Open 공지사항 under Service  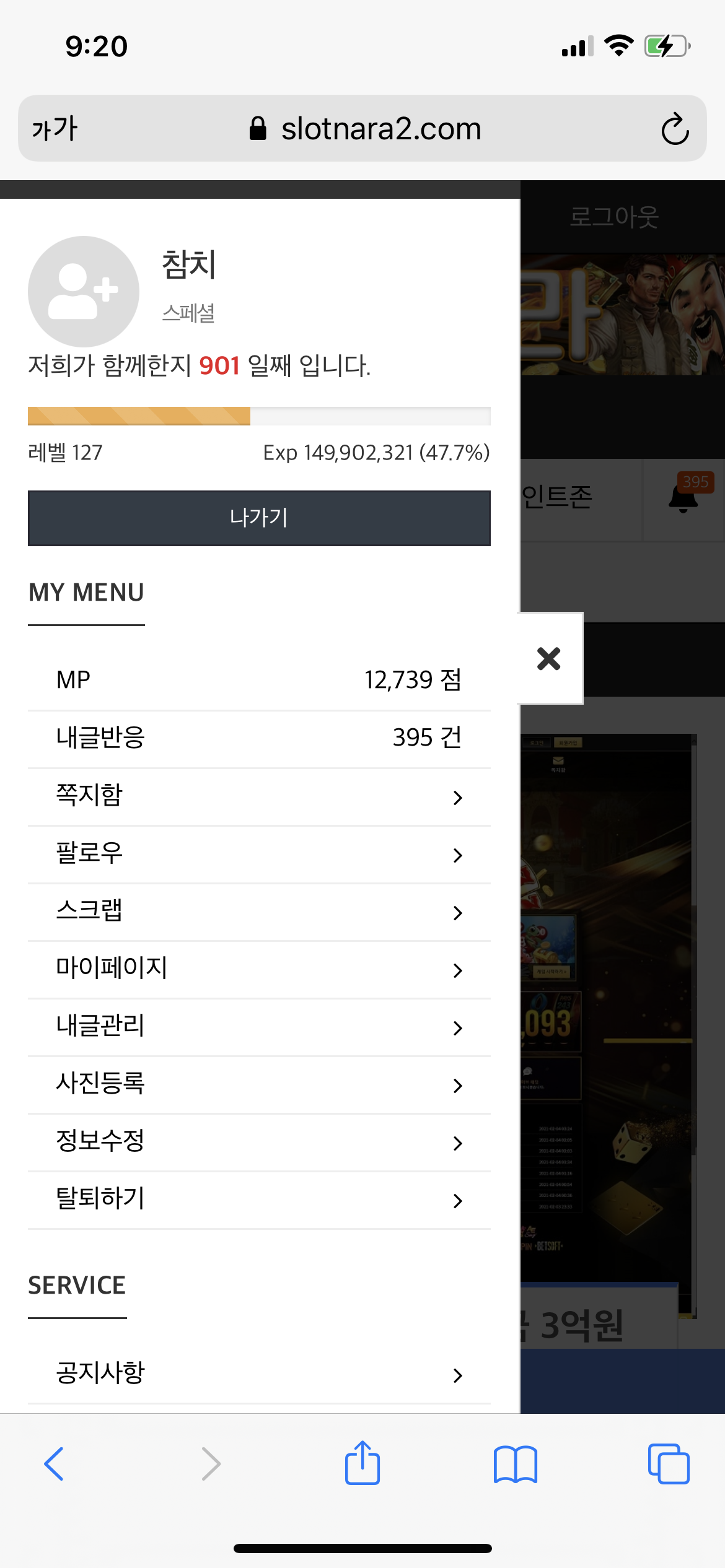(x=259, y=1375)
